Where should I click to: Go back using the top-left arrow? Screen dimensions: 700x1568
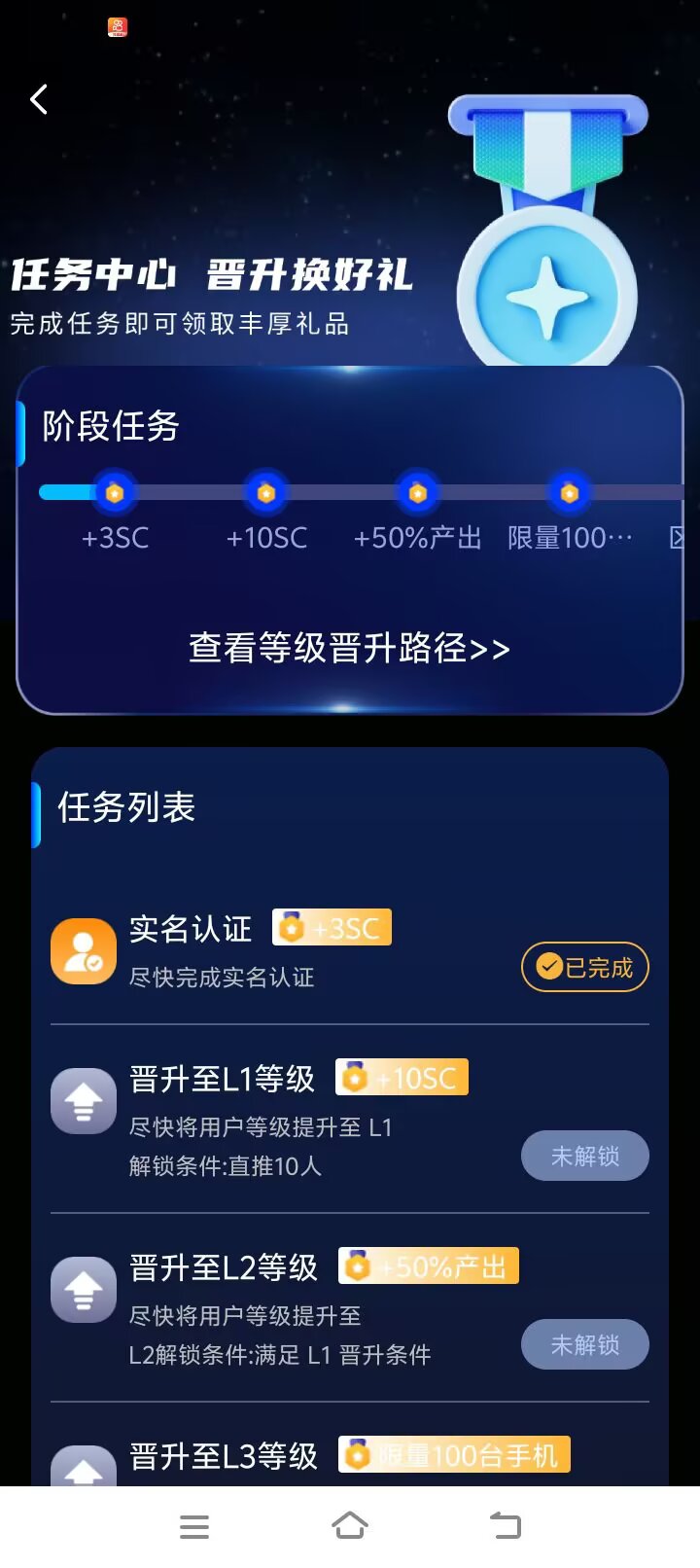(39, 99)
